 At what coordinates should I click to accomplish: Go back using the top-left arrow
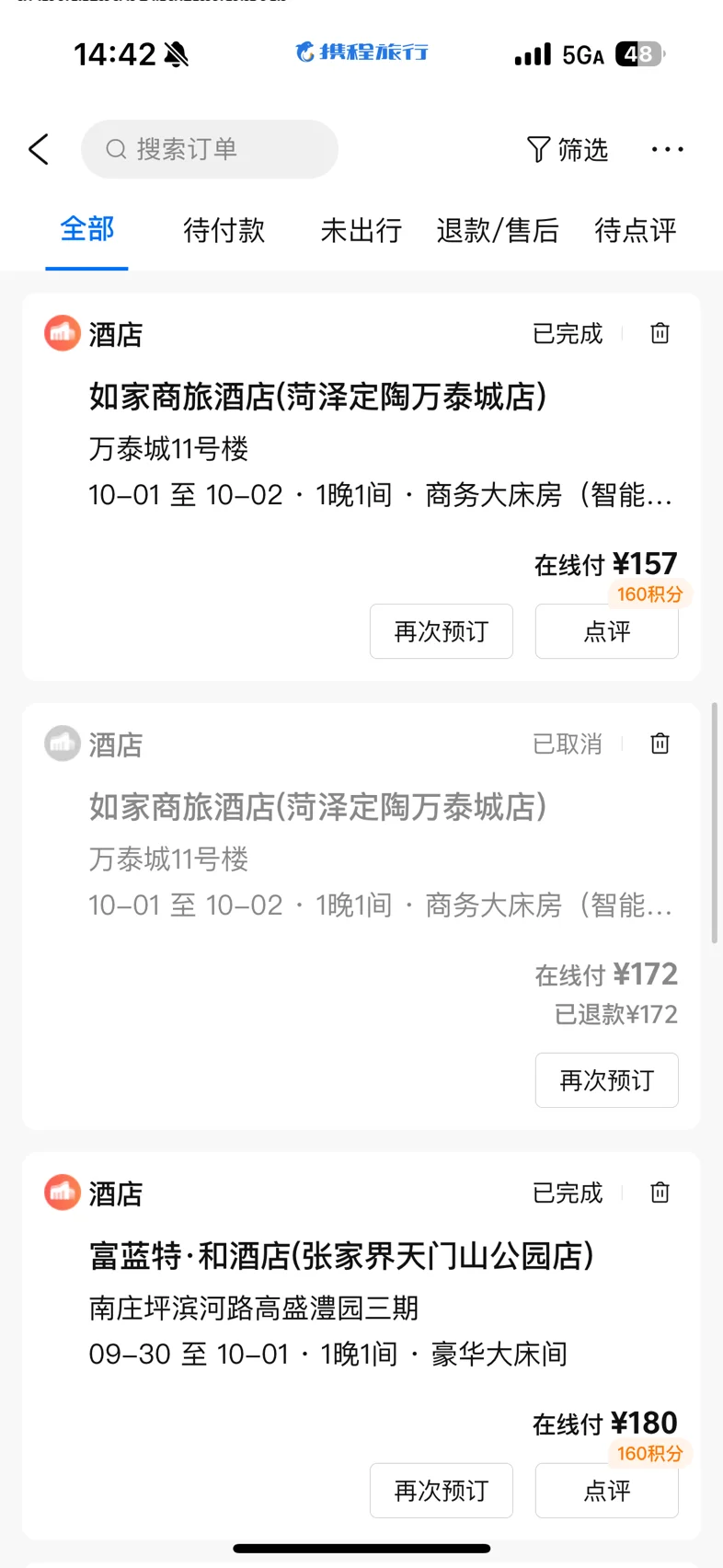click(39, 149)
